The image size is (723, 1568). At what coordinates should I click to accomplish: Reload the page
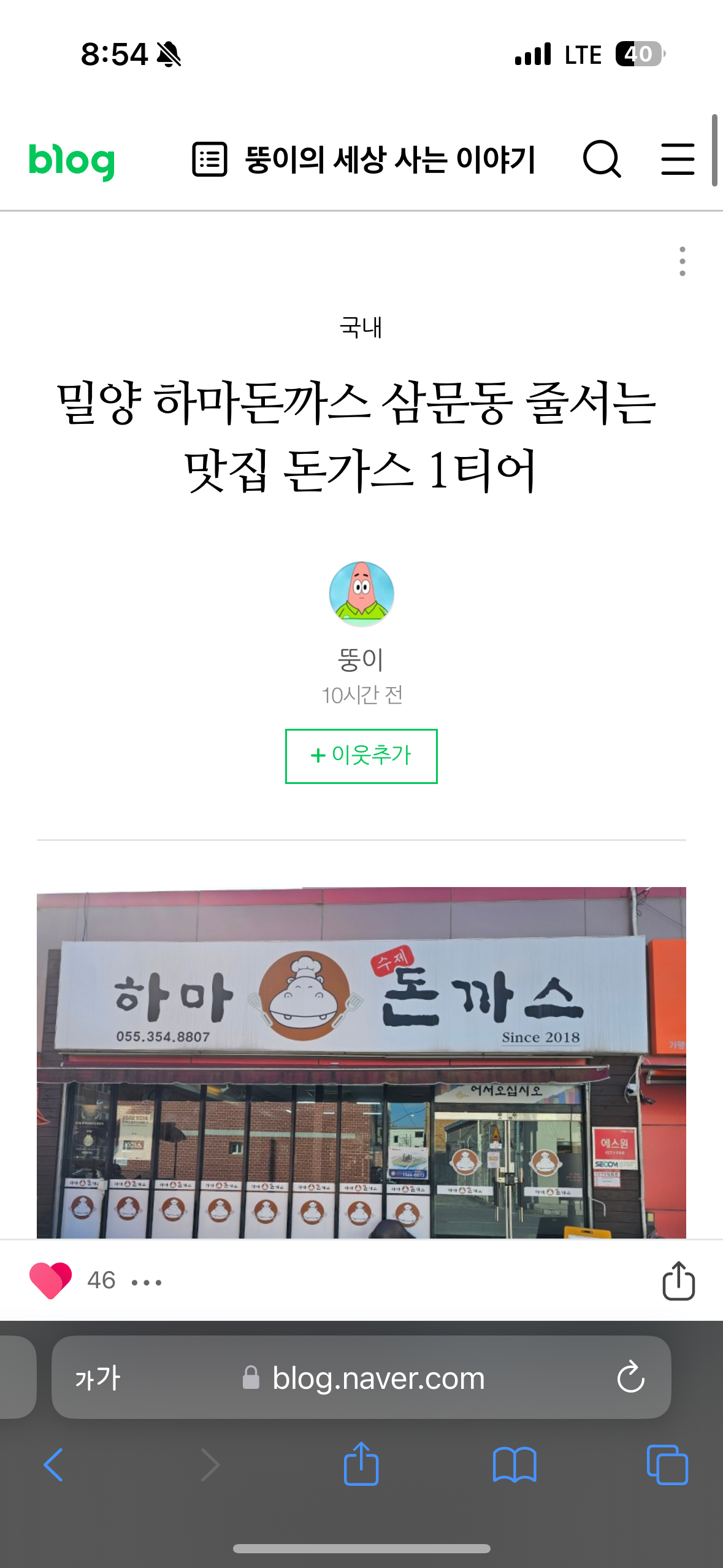tap(630, 1378)
